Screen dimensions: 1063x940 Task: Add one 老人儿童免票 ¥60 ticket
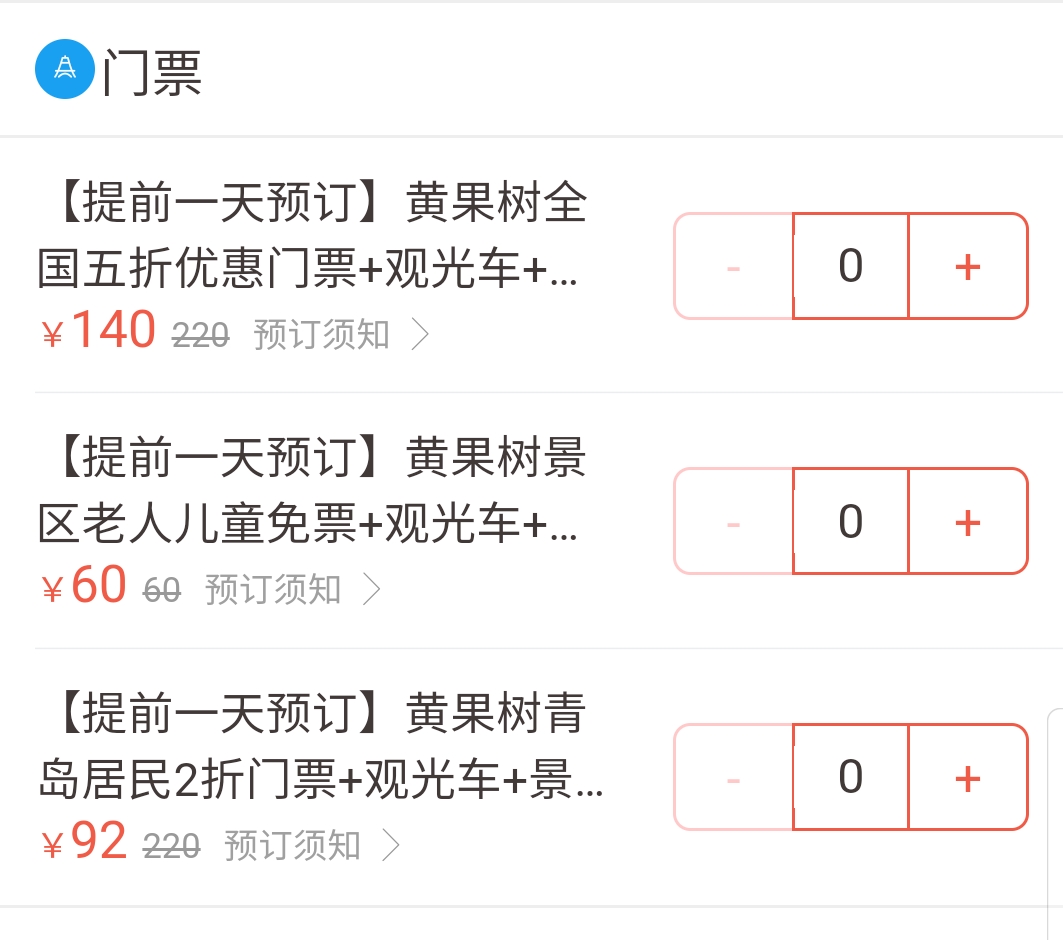click(x=967, y=522)
